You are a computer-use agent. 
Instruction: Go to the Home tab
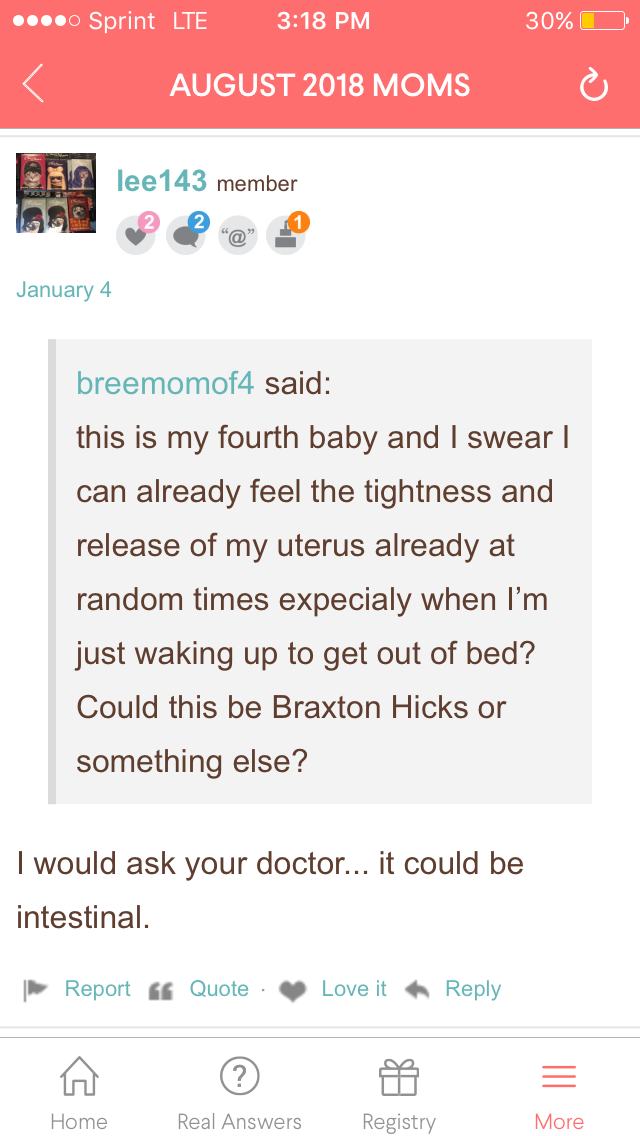[79, 1093]
